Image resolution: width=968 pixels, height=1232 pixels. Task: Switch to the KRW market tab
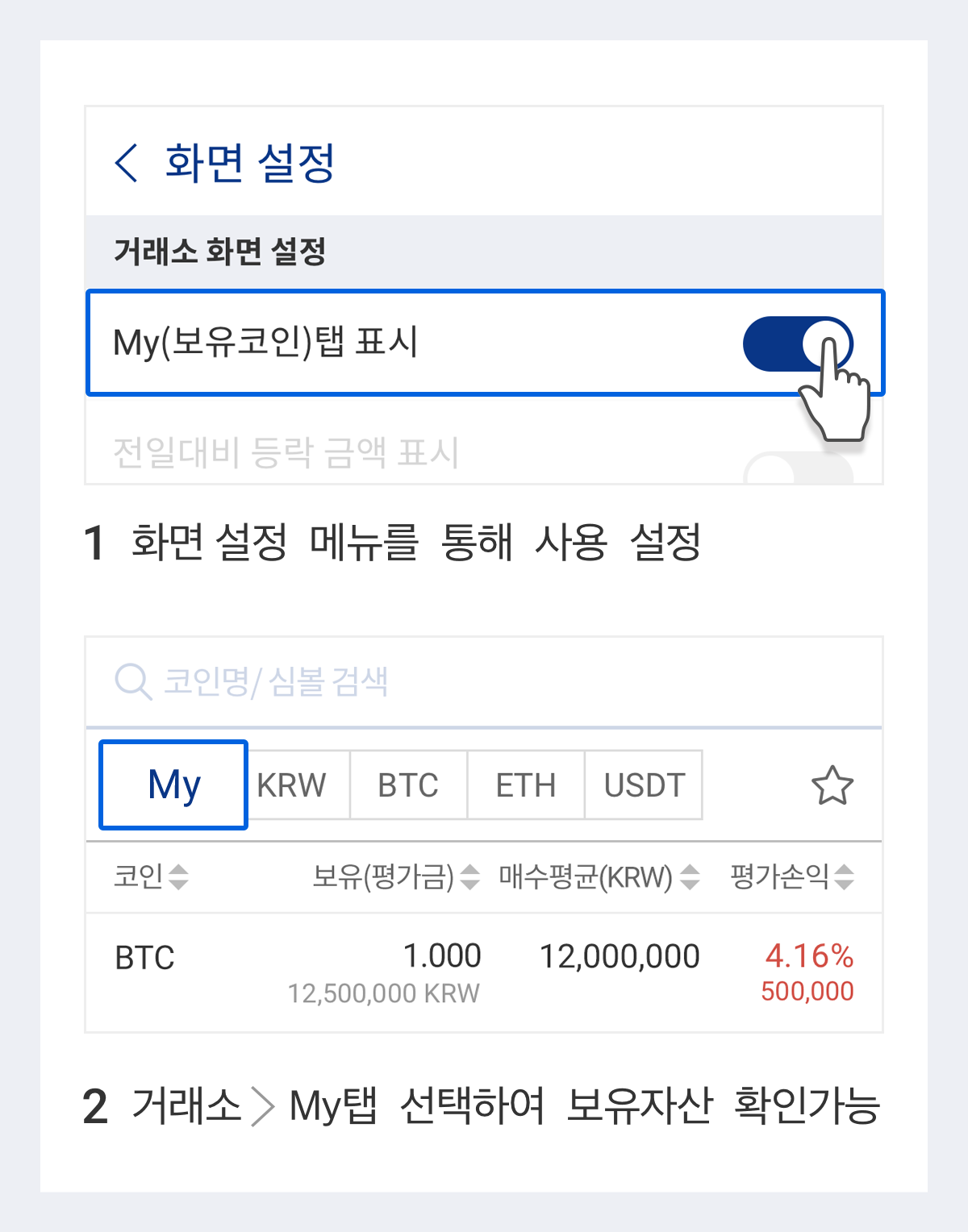click(292, 785)
